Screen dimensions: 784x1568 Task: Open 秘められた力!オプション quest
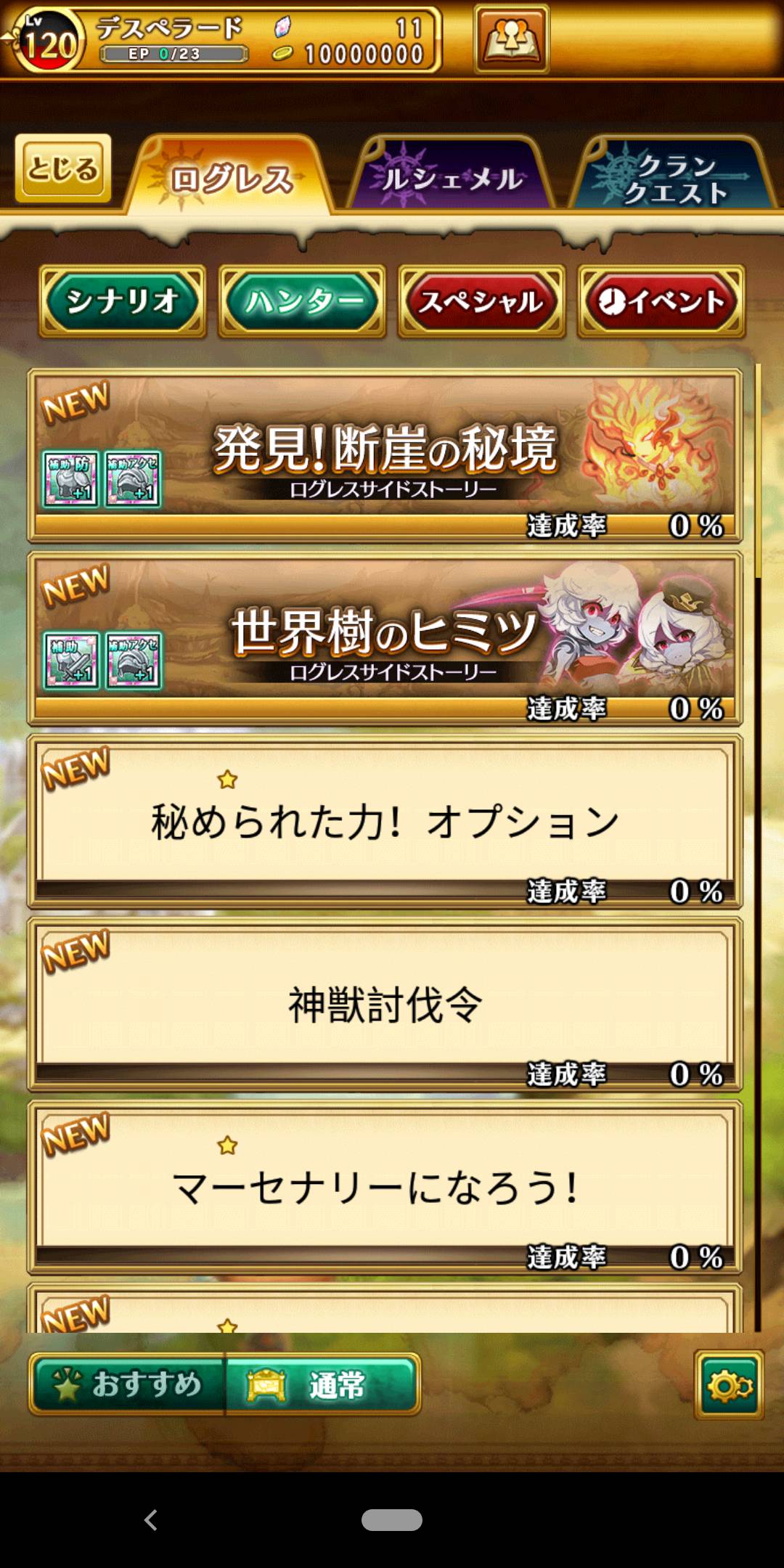[x=385, y=821]
